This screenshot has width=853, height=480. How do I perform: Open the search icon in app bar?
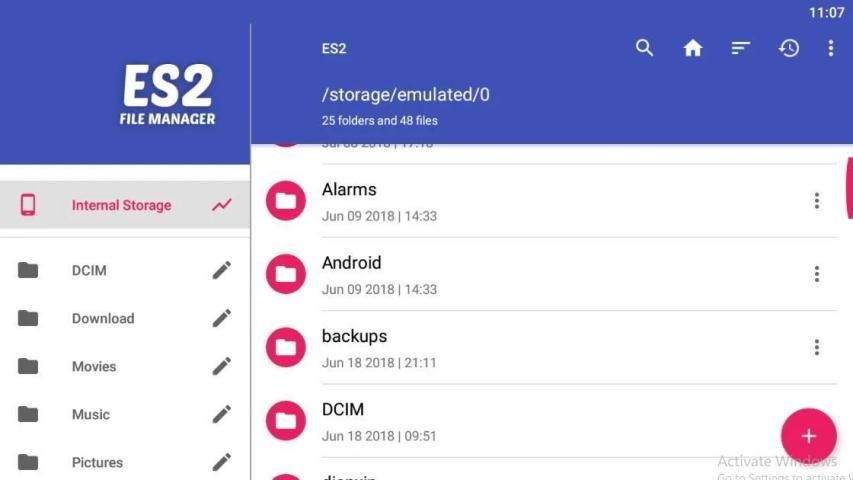[645, 48]
